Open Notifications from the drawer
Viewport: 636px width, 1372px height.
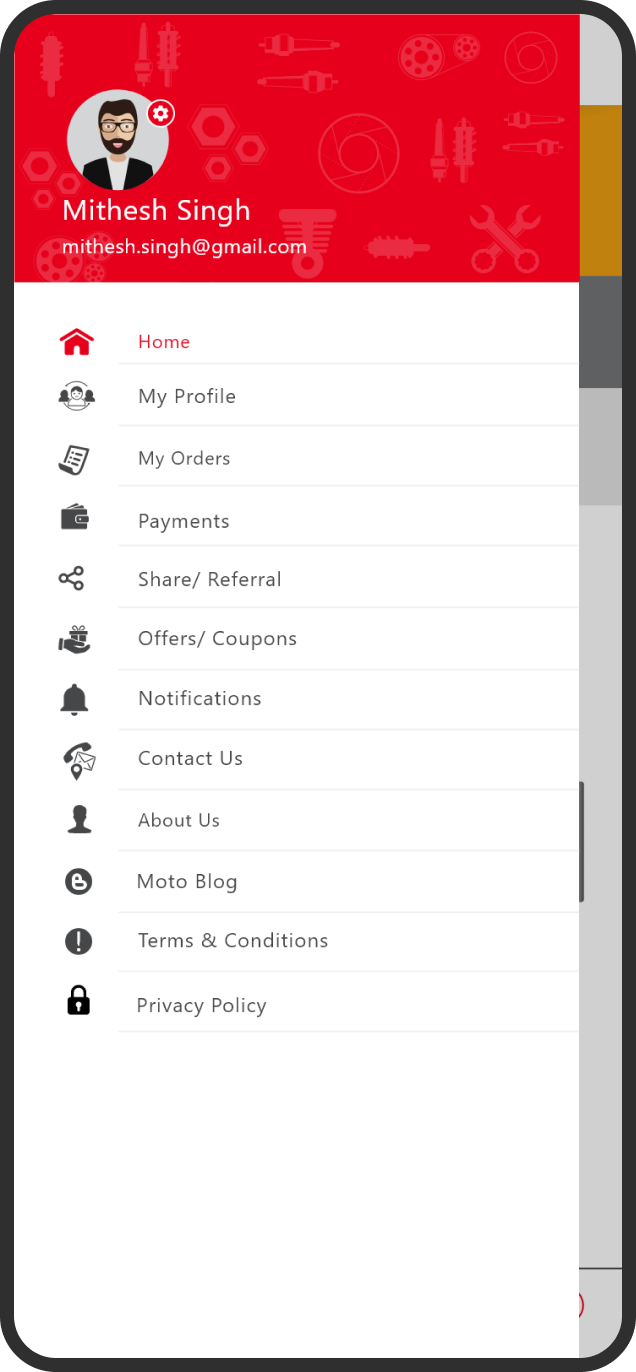[x=297, y=699]
